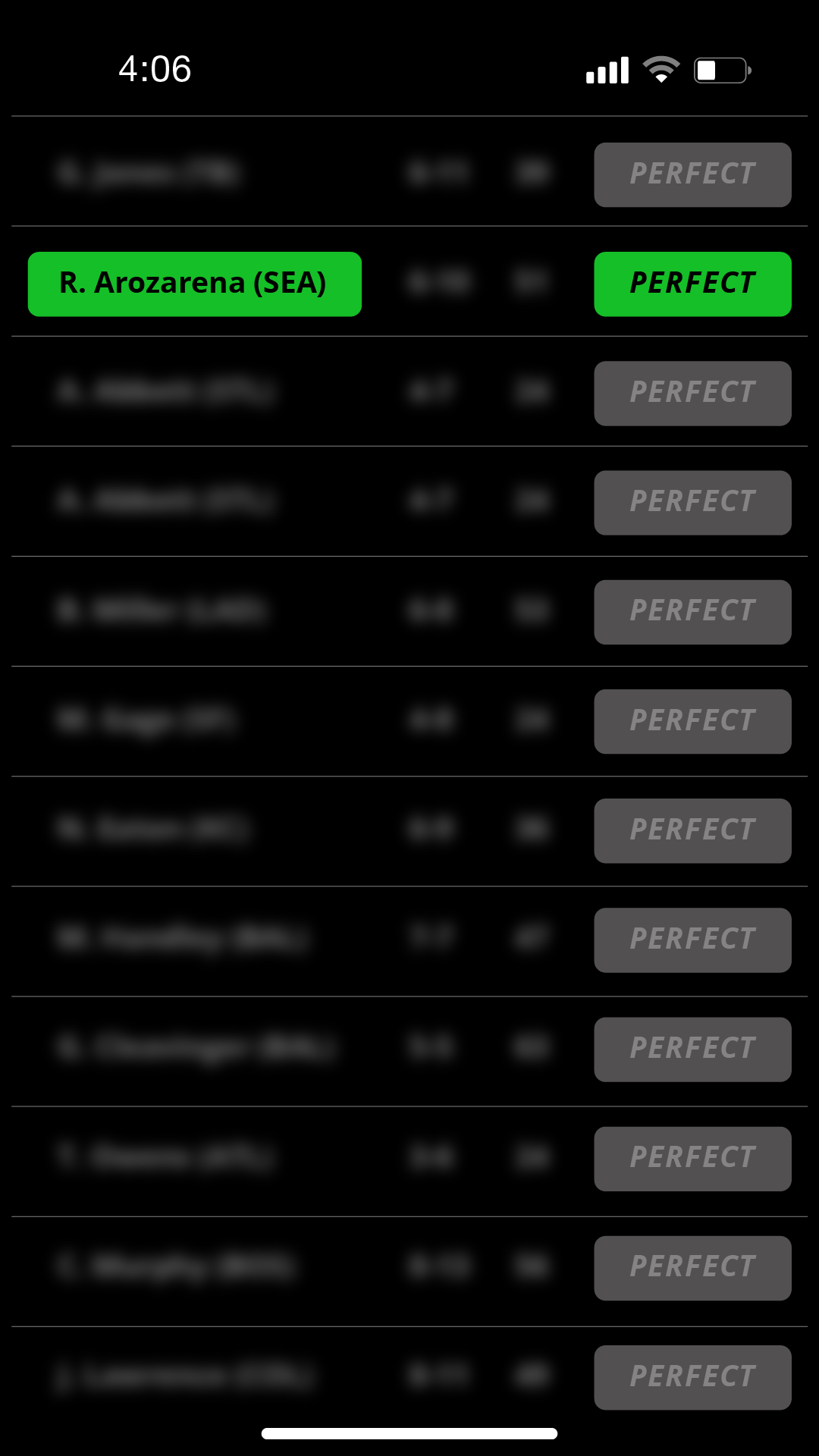Viewport: 819px width, 1456px height.
Task: Select the R. Arozarena (SEA) player row
Action: pos(194,284)
